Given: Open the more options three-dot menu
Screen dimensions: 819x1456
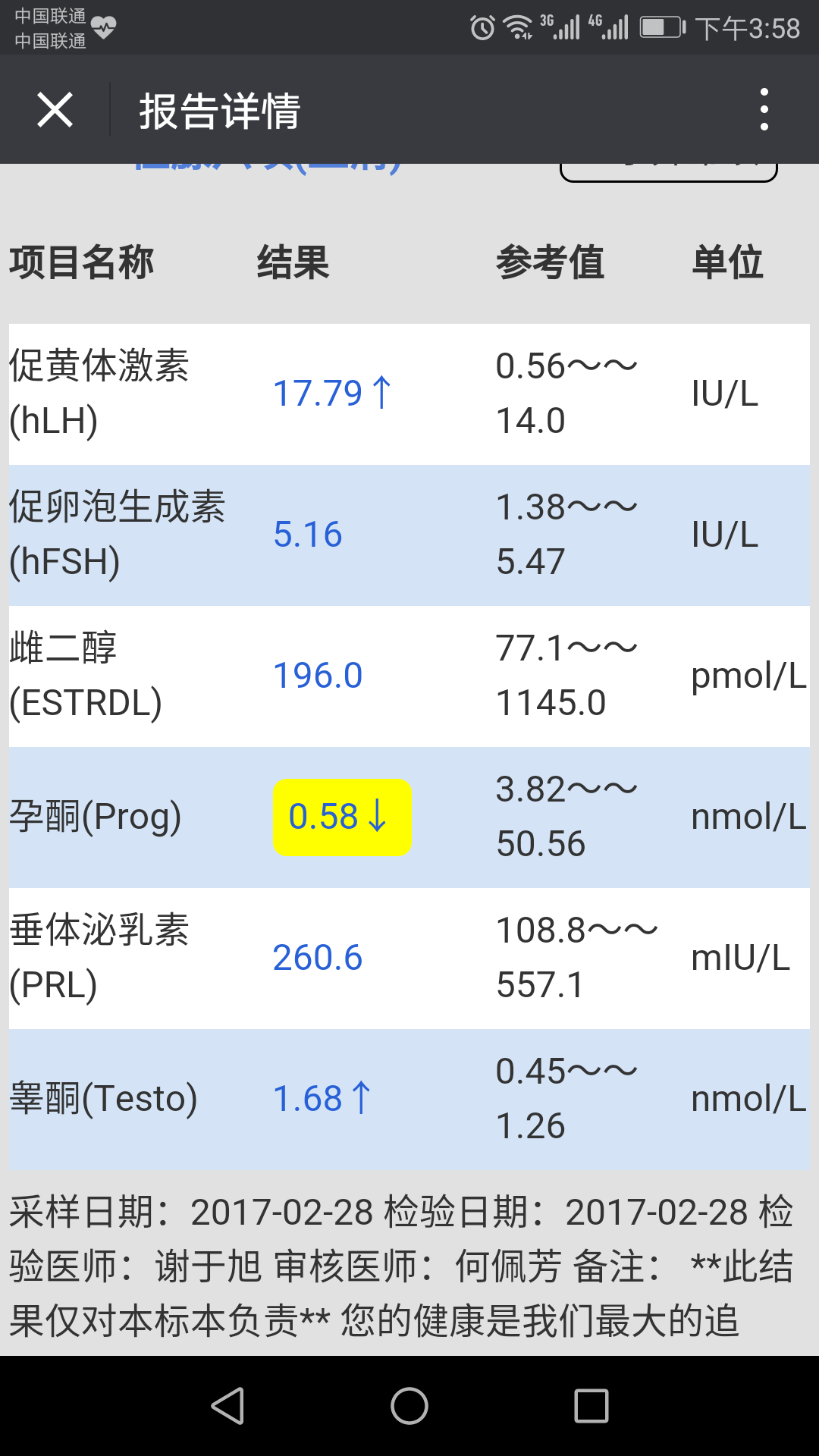Looking at the screenshot, I should (764, 110).
